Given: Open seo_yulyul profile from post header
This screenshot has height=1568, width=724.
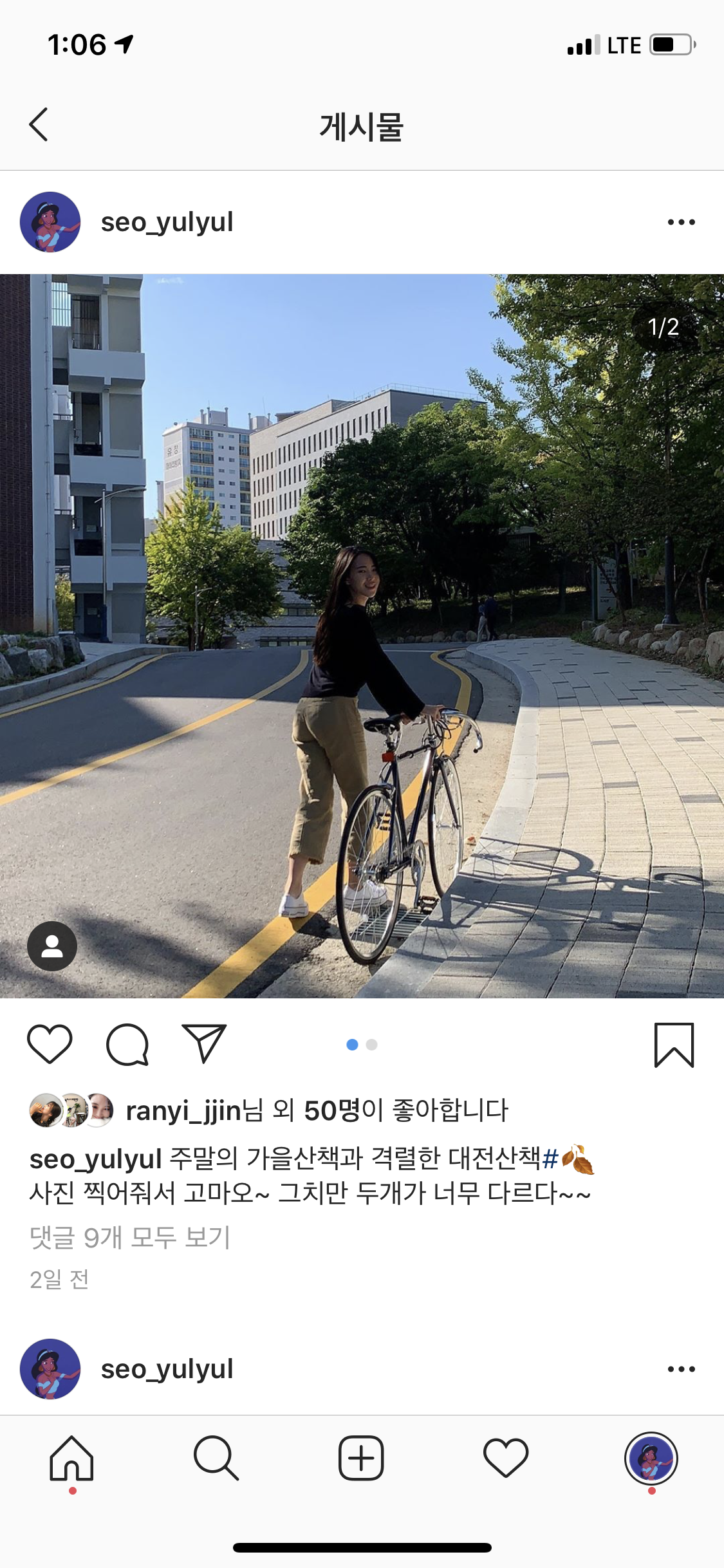Looking at the screenshot, I should tap(167, 222).
